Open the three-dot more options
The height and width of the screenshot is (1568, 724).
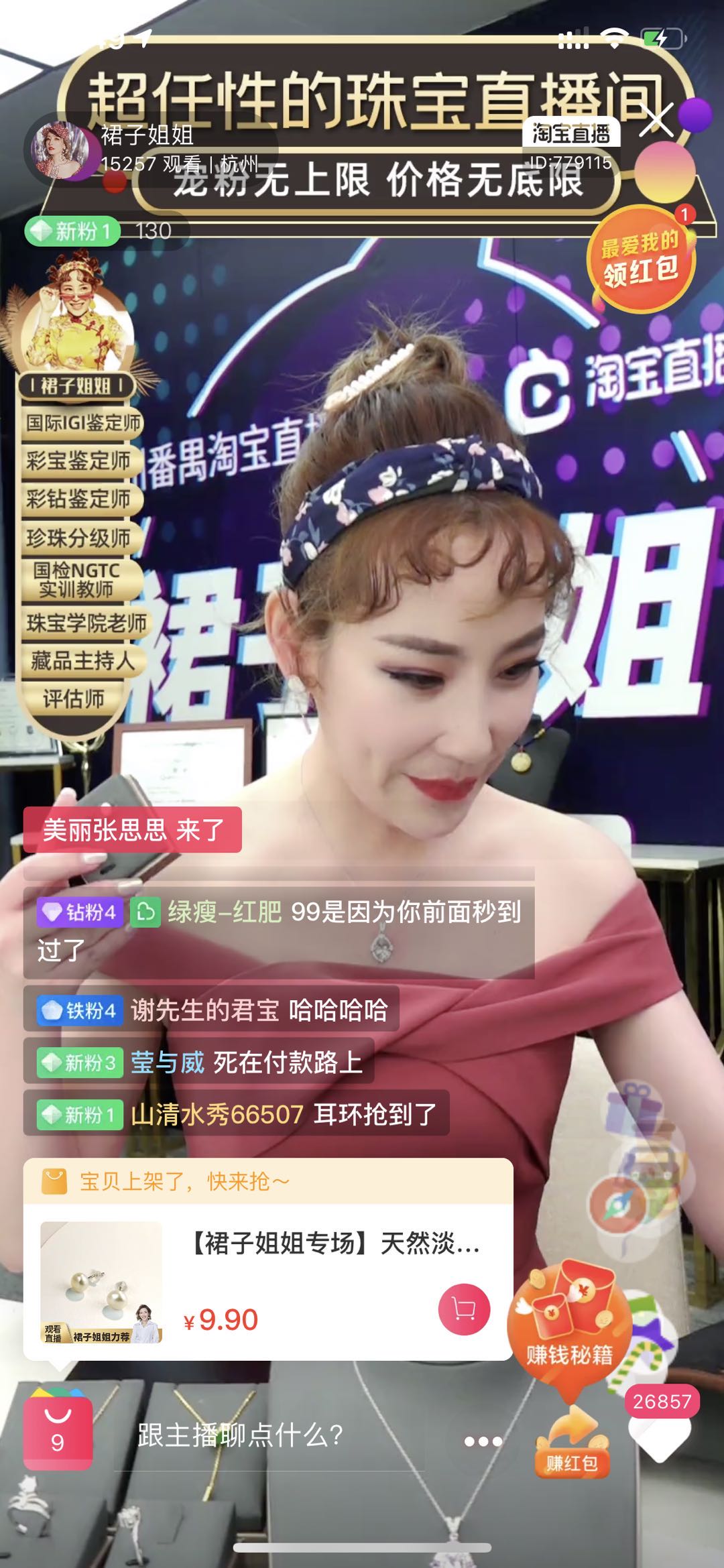483,1441
